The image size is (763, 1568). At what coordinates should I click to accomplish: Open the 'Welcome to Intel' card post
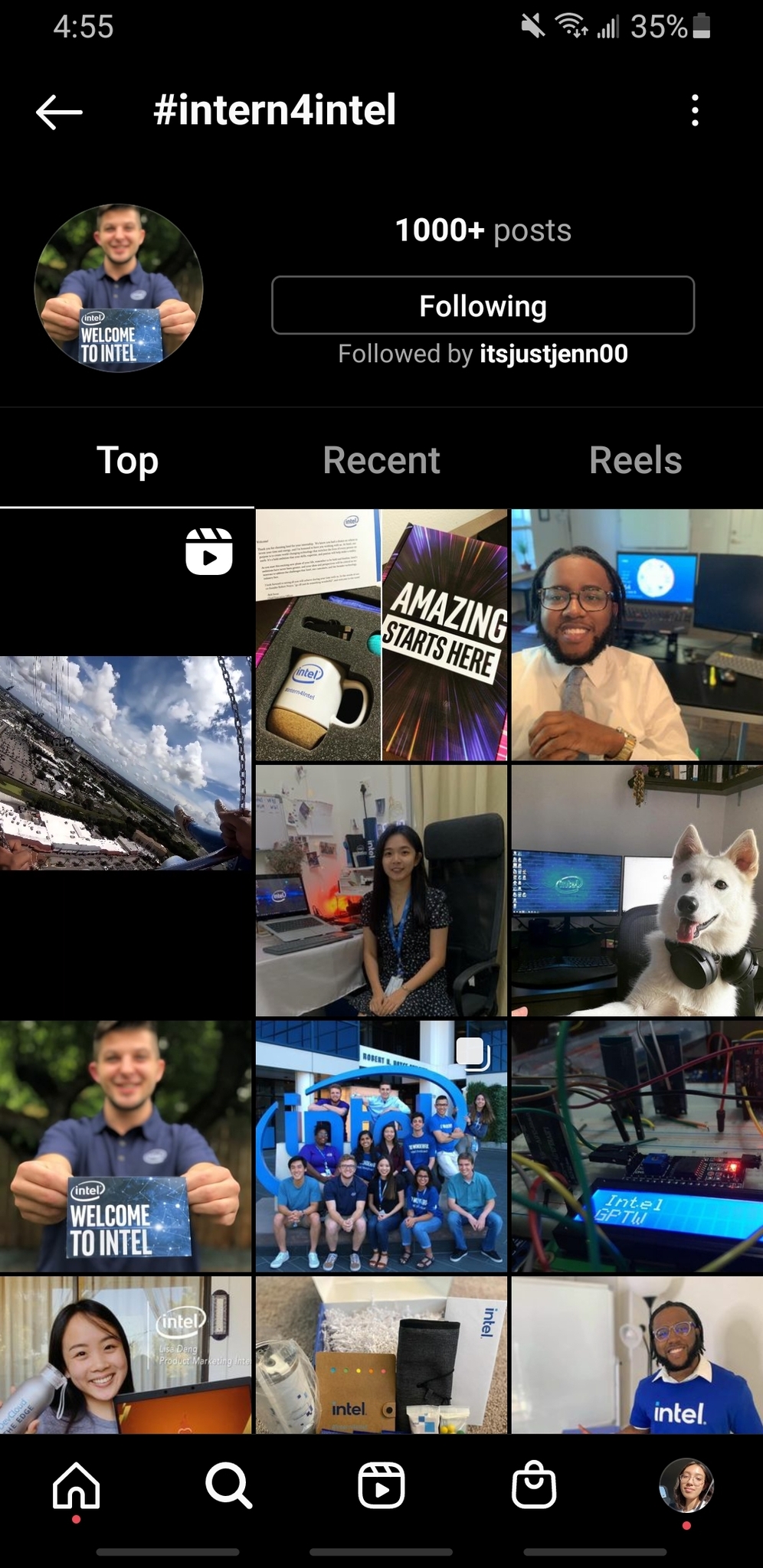coord(126,1145)
